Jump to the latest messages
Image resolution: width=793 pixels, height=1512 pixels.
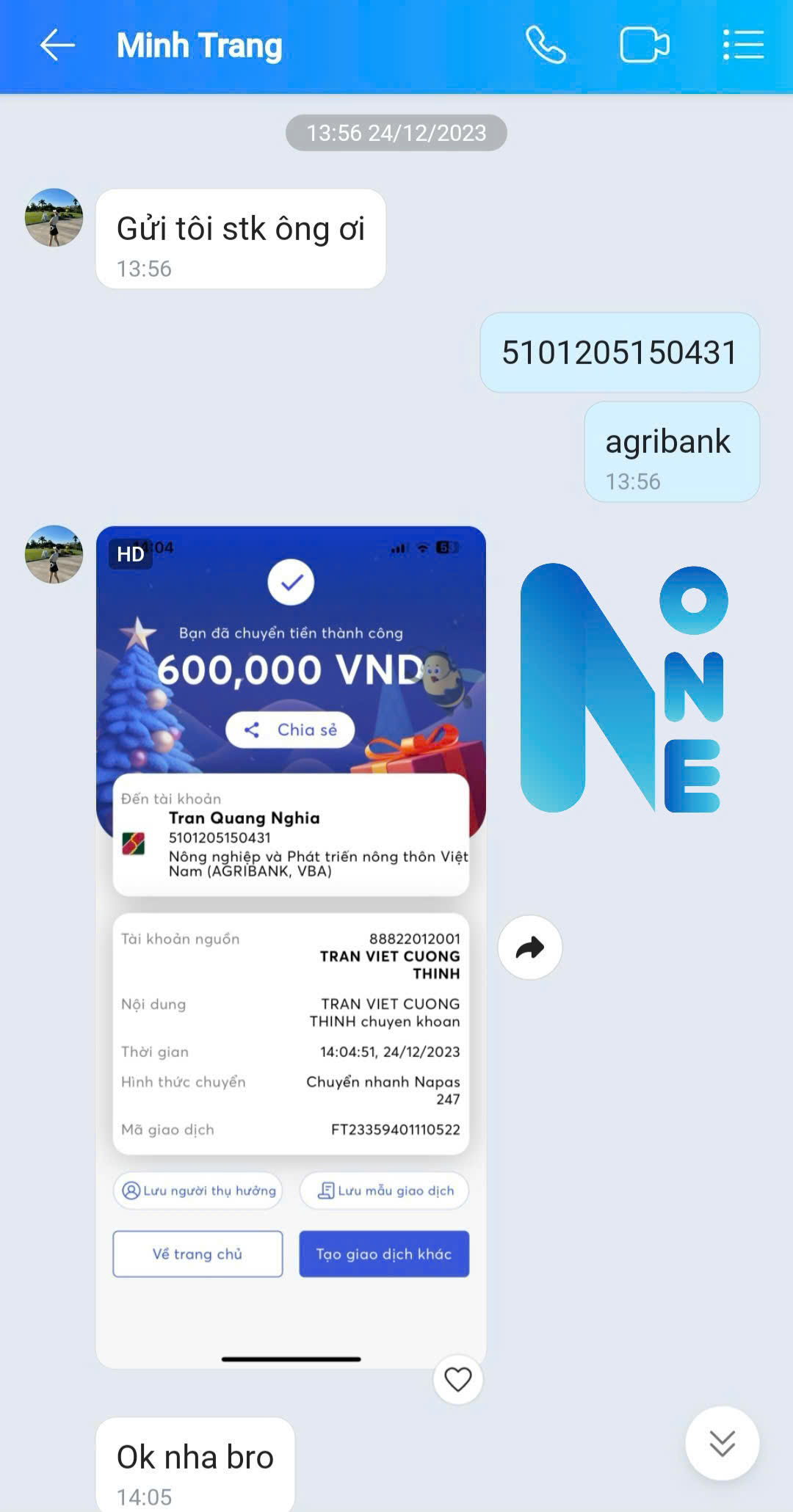(723, 1443)
